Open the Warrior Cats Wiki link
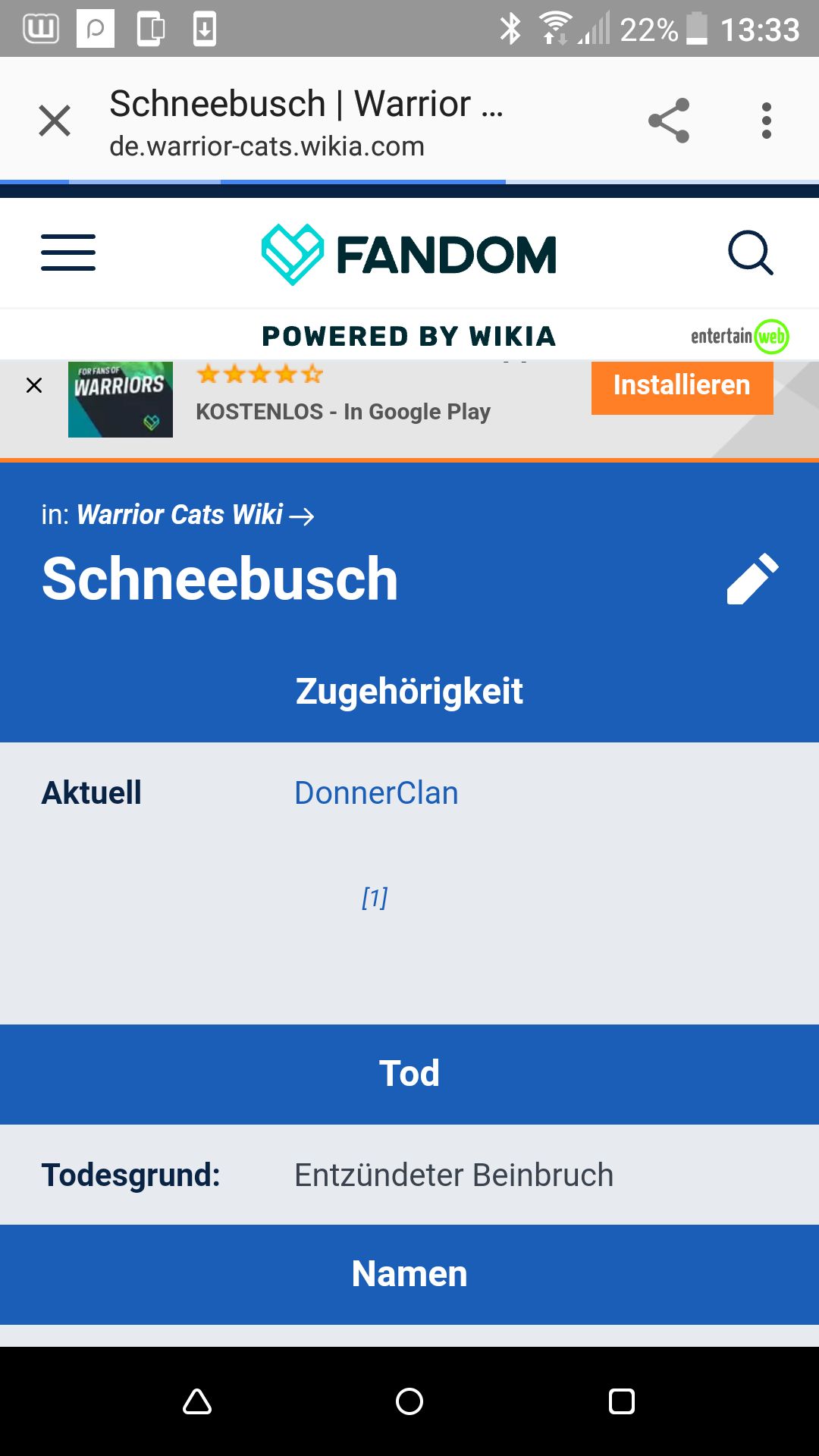The height and width of the screenshot is (1456, 819). [x=180, y=515]
